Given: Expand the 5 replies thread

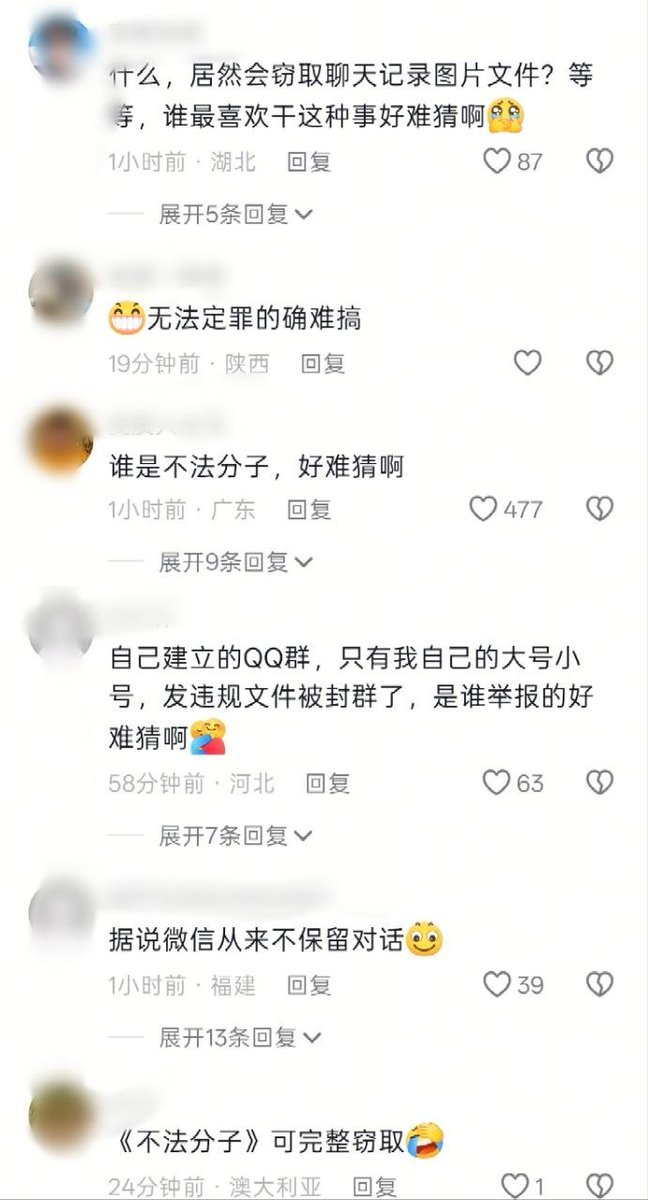Looking at the screenshot, I should tap(236, 214).
